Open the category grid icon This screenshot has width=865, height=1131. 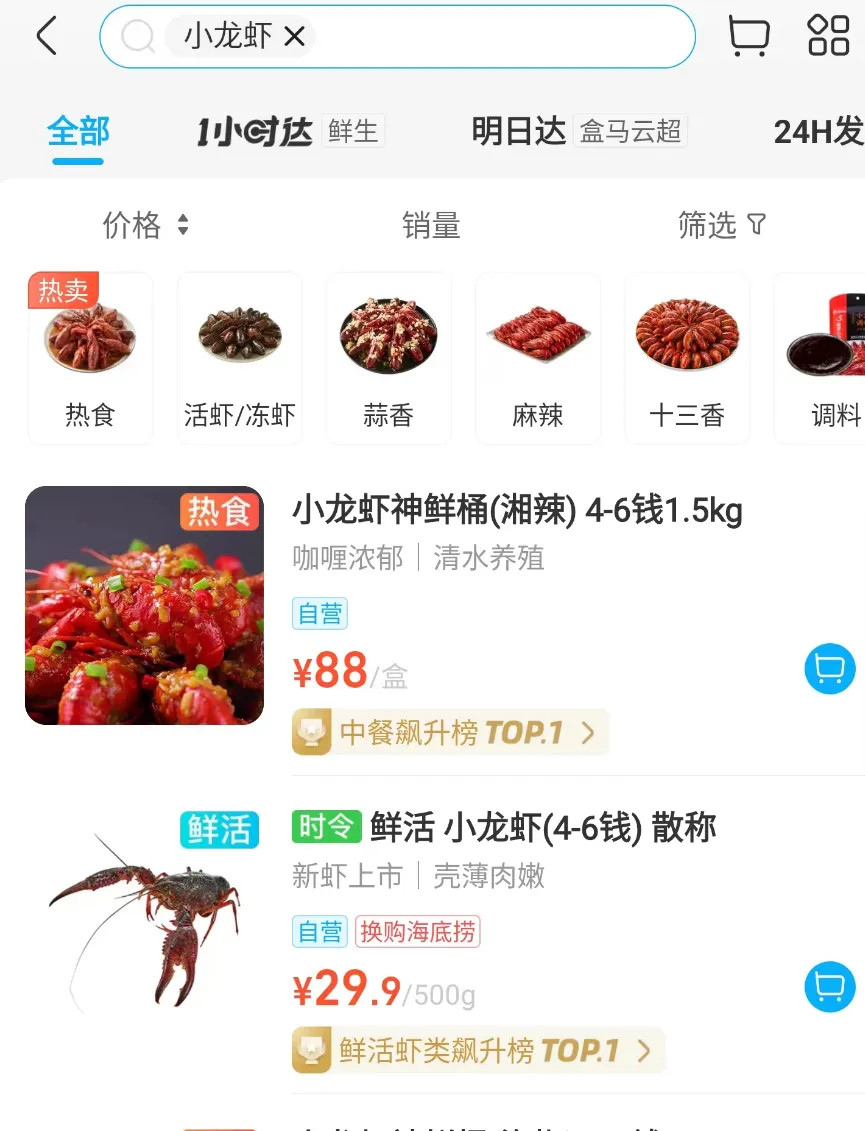click(x=828, y=36)
